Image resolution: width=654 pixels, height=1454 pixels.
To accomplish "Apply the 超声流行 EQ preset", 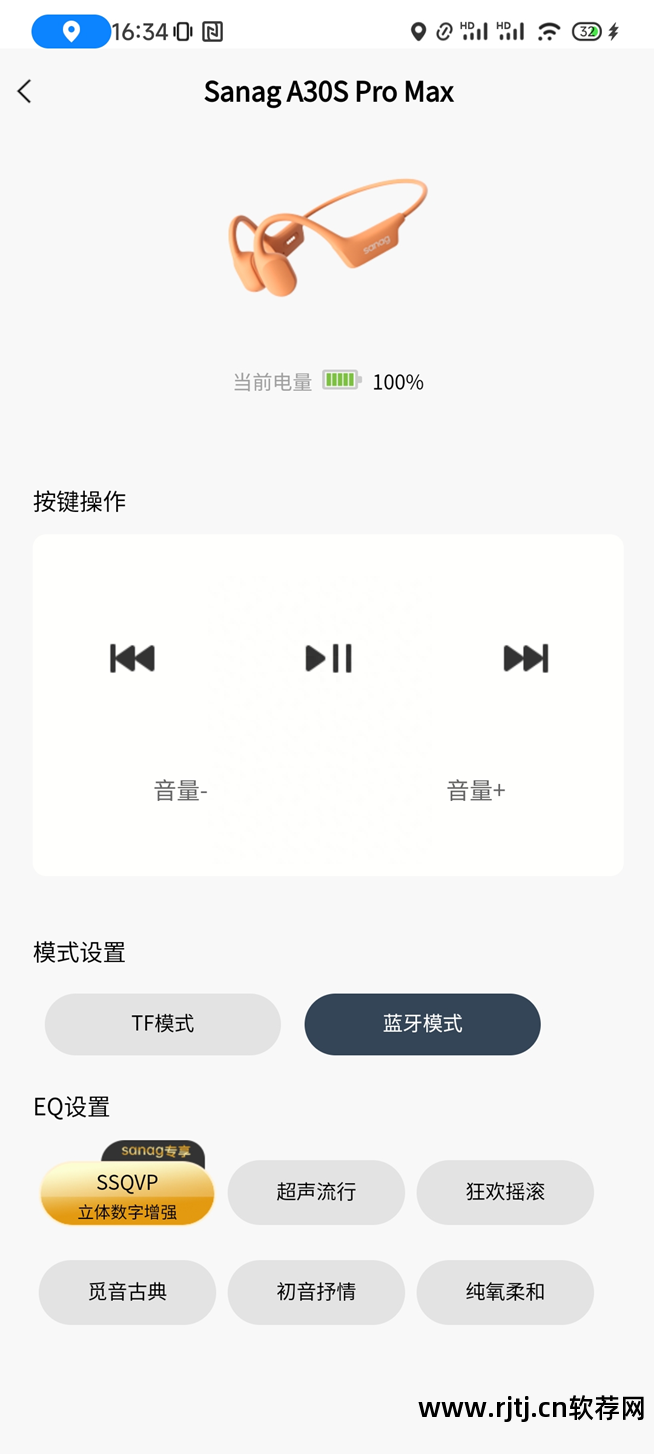I will pos(316,1192).
